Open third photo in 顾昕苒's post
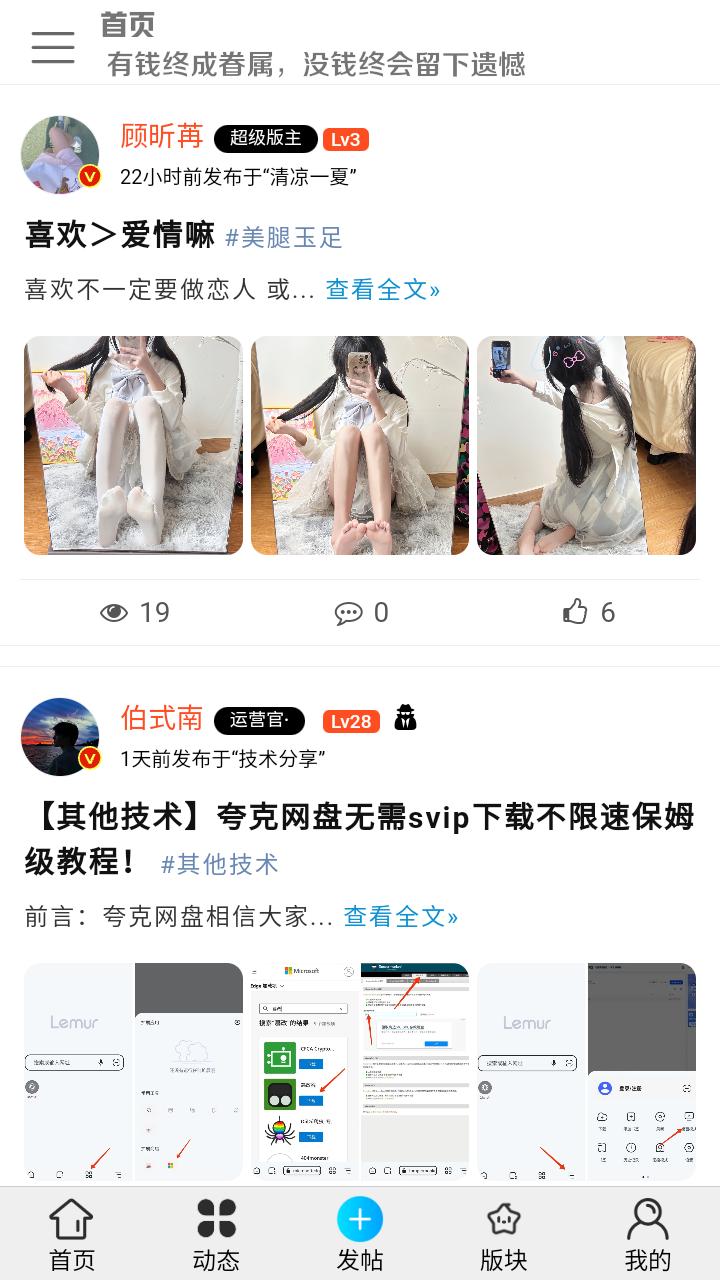720x1280 pixels. (586, 445)
